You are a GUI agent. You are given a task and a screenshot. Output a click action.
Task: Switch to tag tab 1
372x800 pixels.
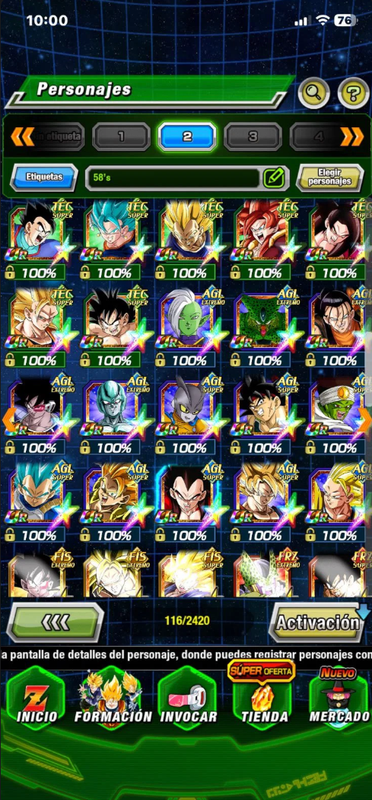(121, 137)
